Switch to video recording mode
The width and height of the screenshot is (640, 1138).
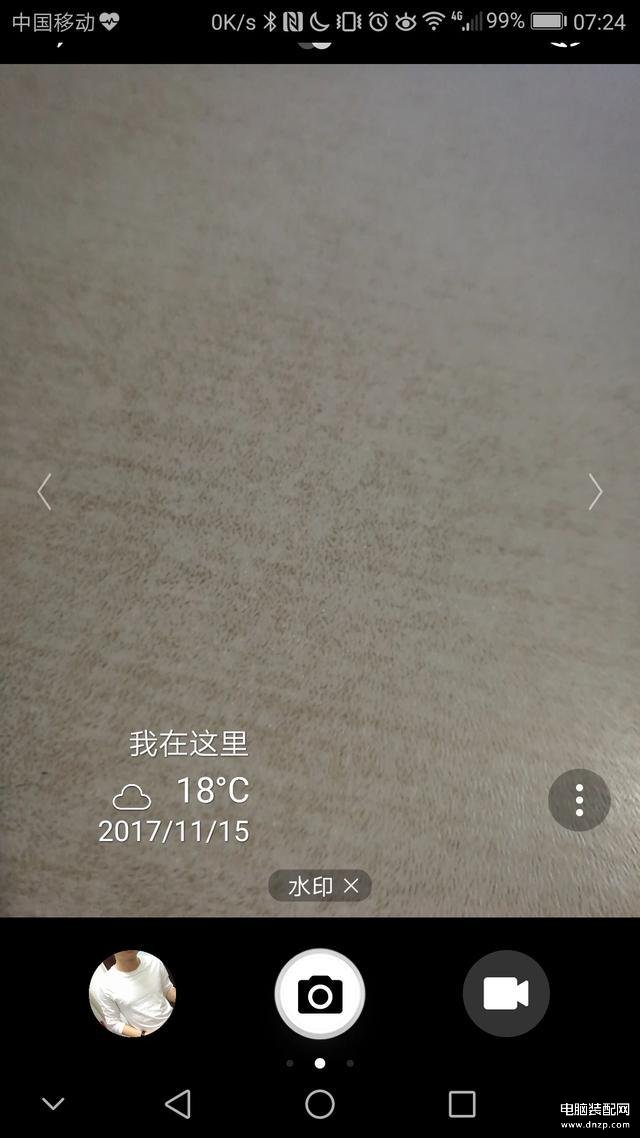[506, 994]
